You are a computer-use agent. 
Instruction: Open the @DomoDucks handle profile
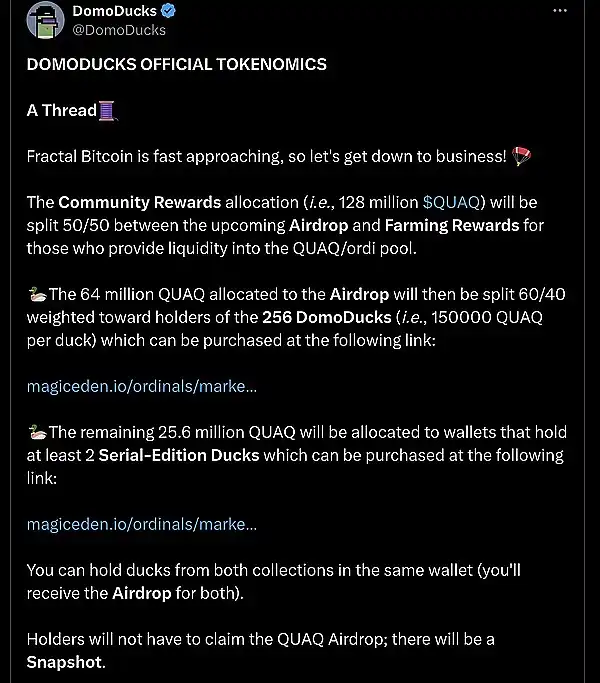119,30
